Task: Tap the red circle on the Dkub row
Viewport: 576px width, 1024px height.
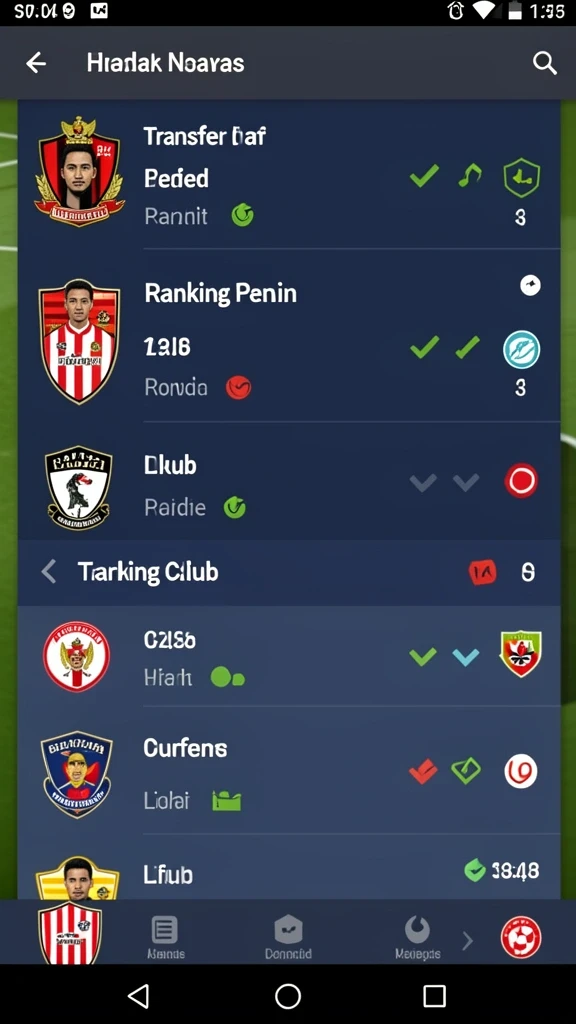Action: tap(521, 481)
